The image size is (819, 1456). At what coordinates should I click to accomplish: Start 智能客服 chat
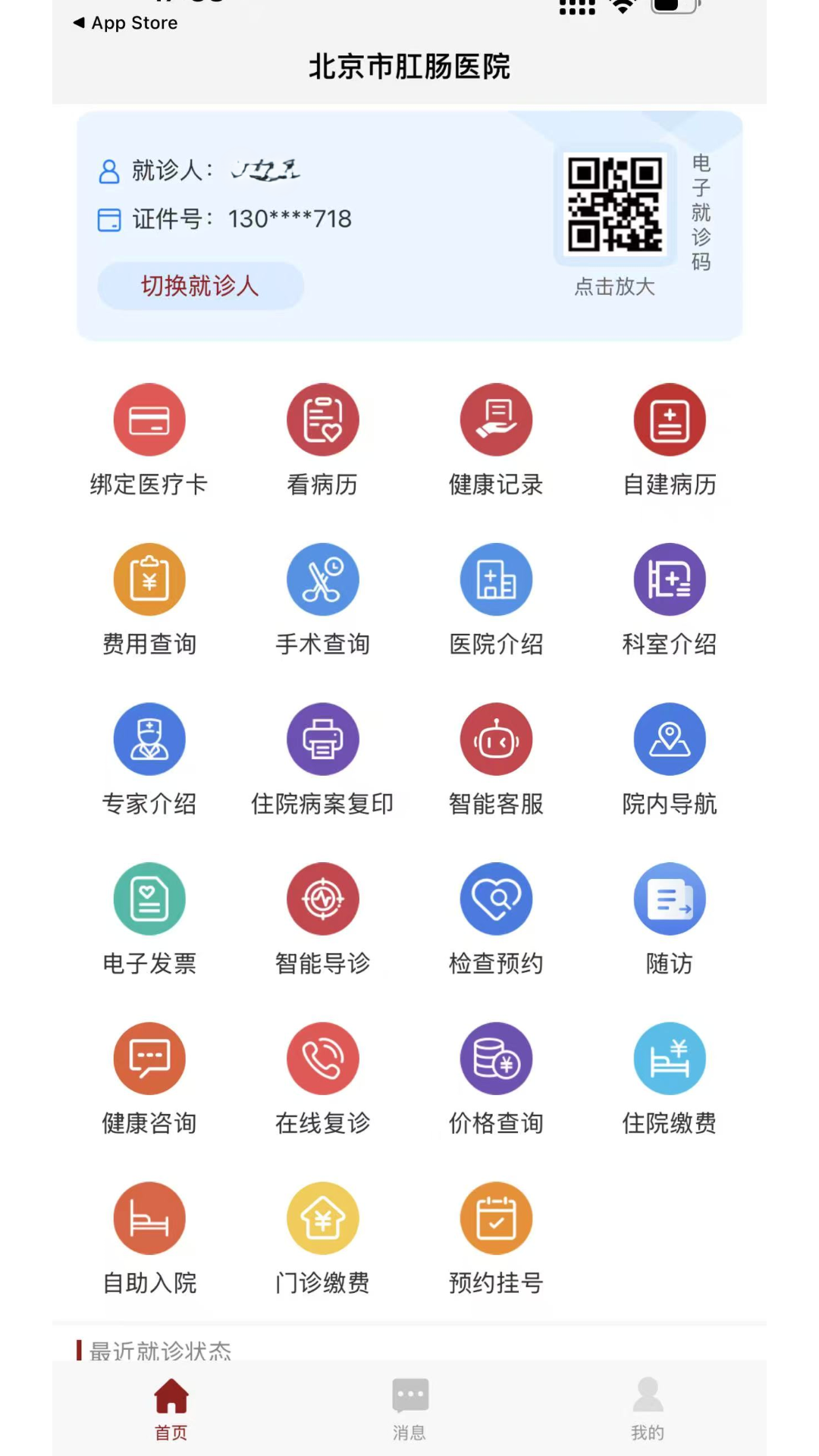tap(496, 739)
